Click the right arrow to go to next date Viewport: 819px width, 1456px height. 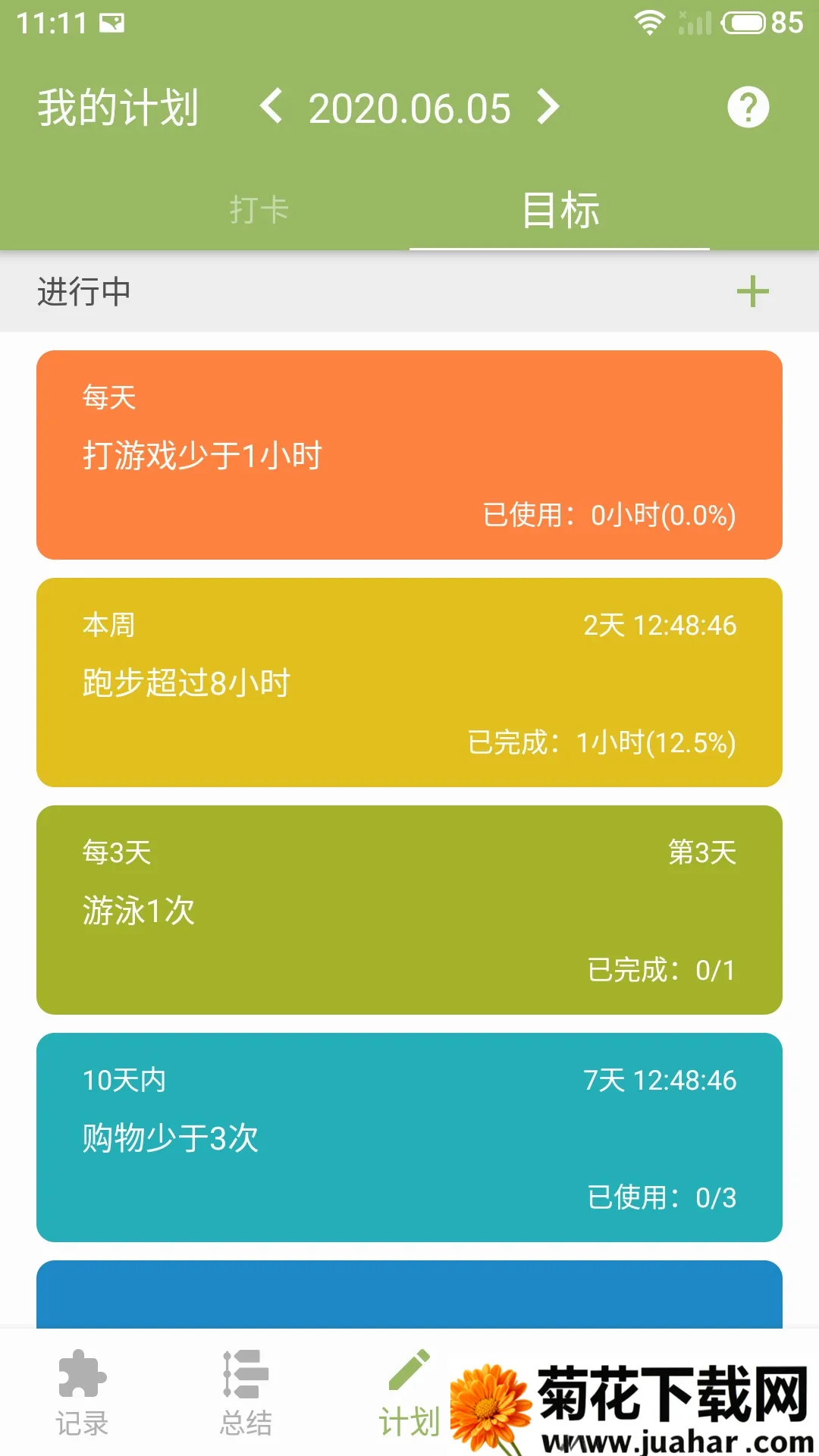pyautogui.click(x=548, y=108)
